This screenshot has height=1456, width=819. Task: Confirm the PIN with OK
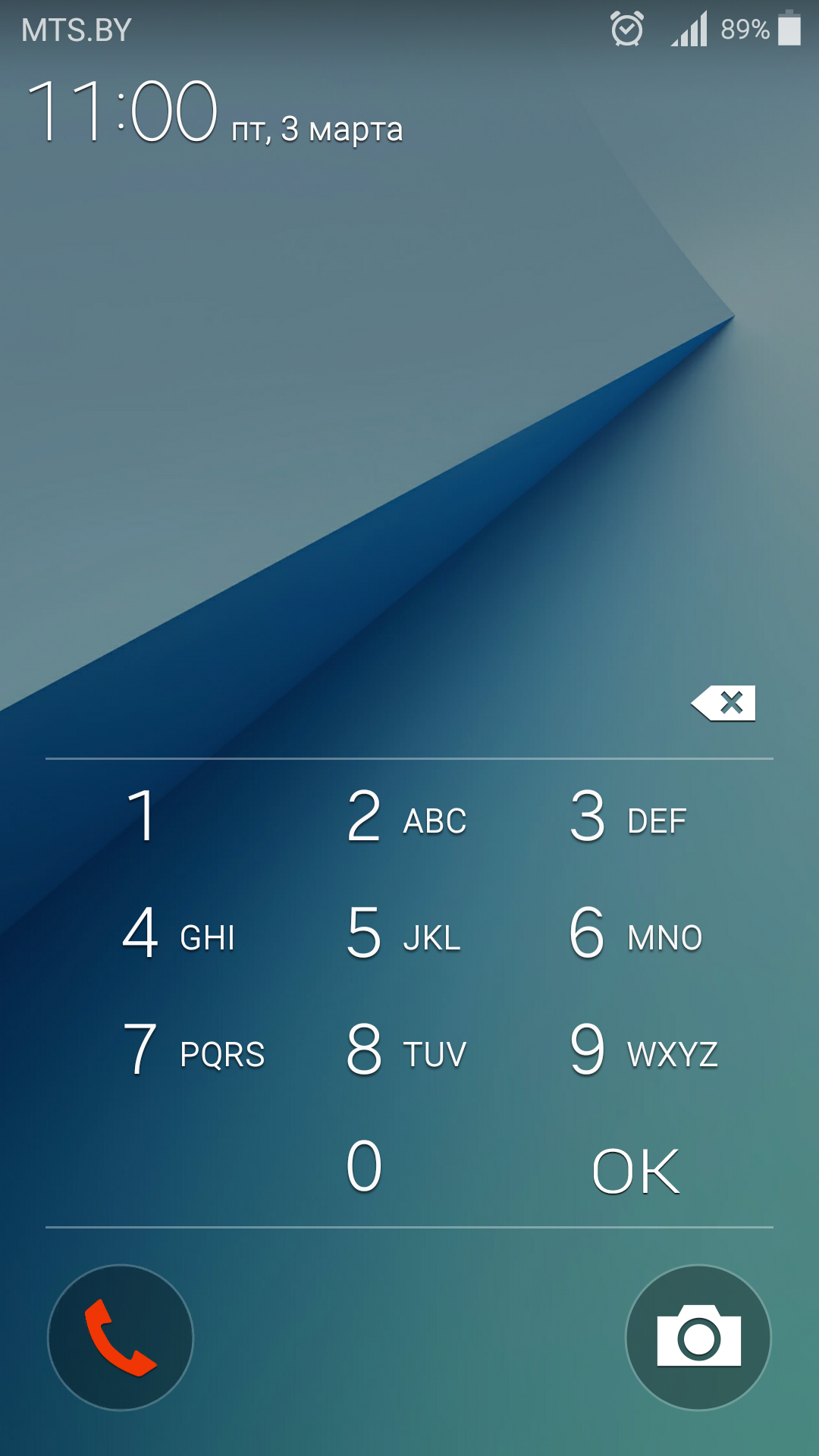635,1172
